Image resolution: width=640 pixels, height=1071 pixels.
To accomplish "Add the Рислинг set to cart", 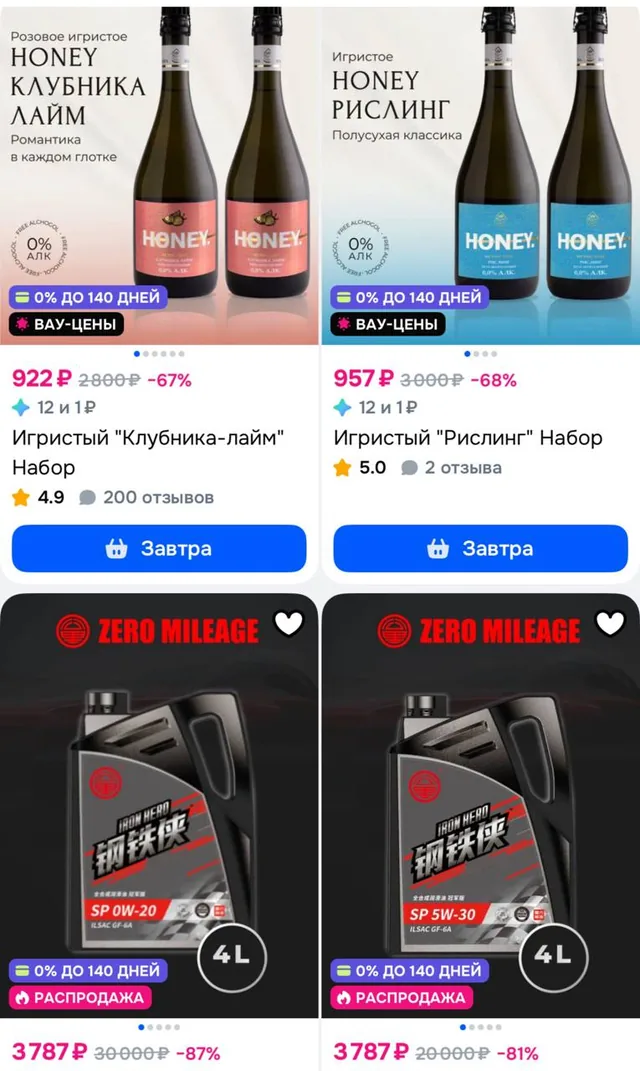I will pos(480,548).
